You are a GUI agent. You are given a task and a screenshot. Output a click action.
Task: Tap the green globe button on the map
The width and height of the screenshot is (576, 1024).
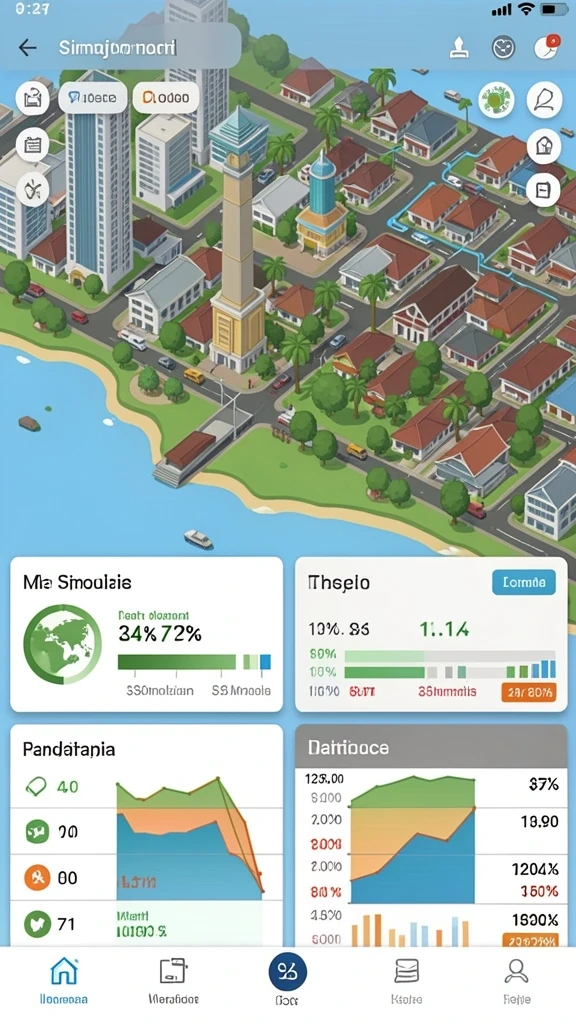point(496,100)
